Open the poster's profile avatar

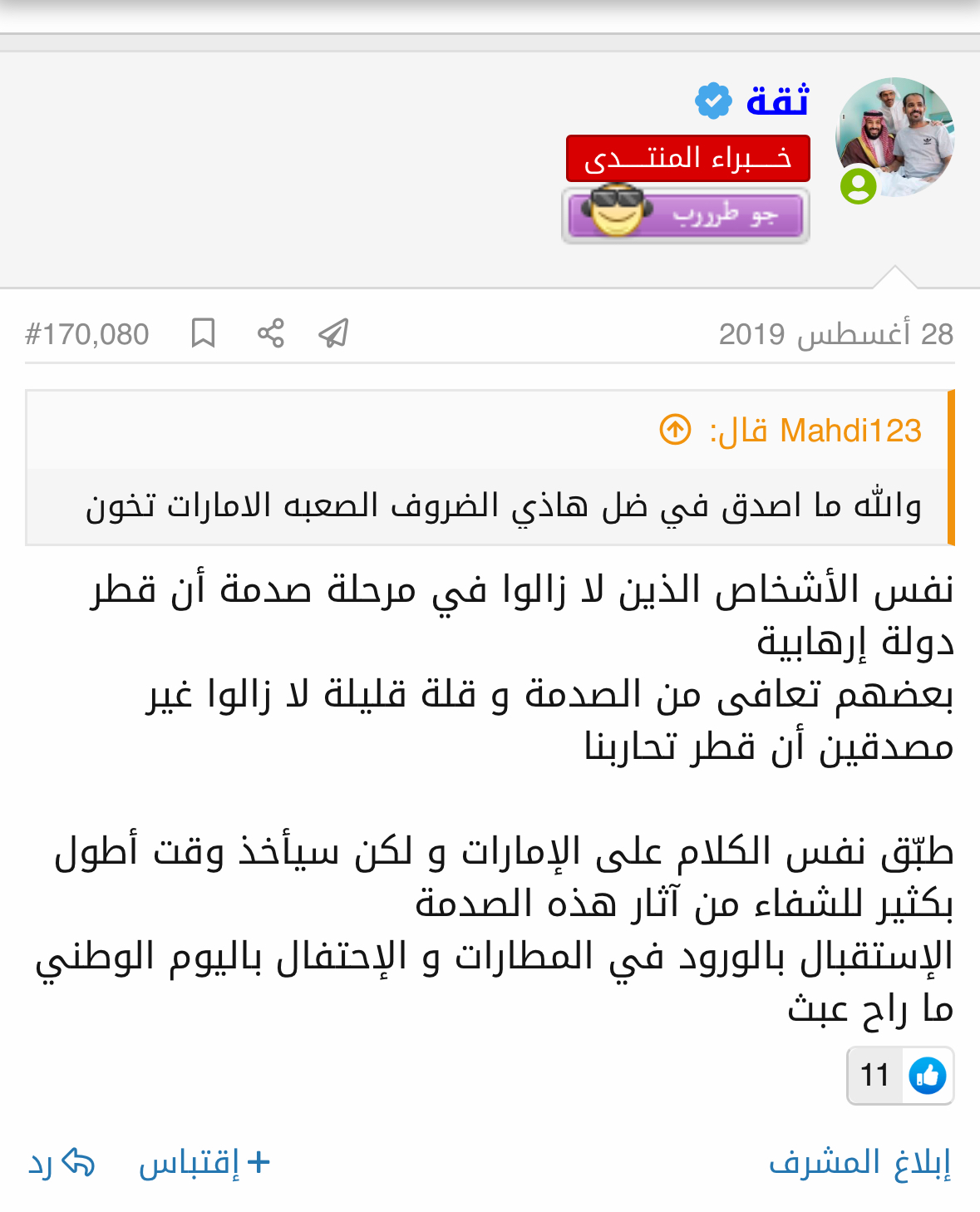coord(894,138)
